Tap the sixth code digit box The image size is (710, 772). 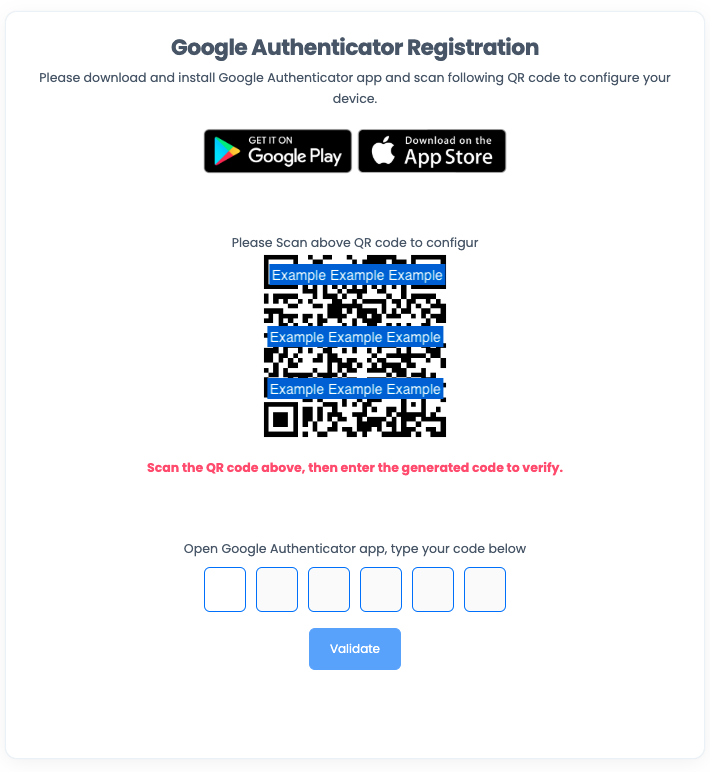pyautogui.click(x=485, y=589)
